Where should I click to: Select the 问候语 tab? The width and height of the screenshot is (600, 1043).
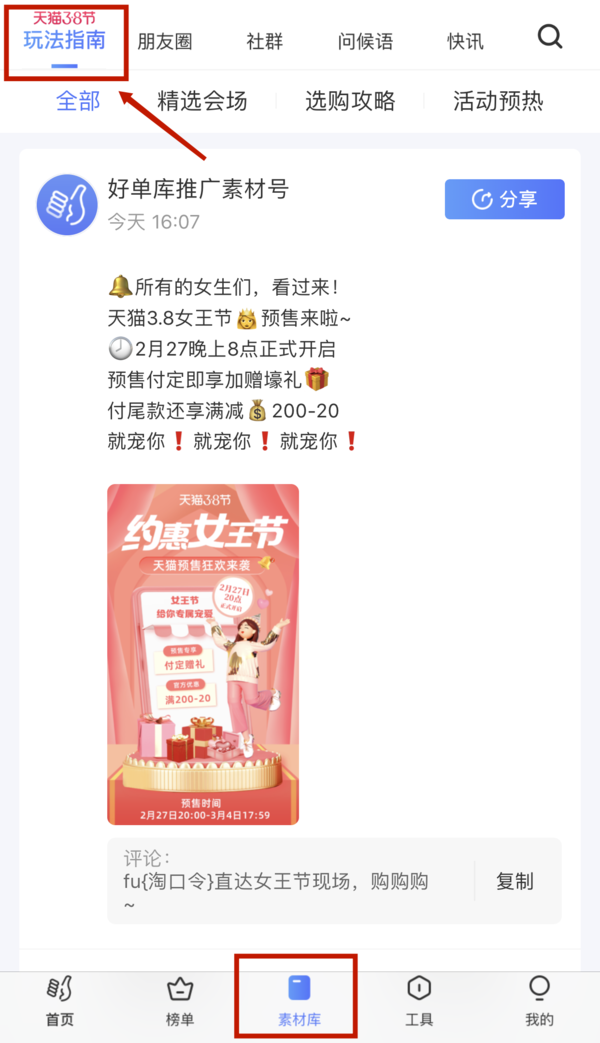(x=365, y=41)
